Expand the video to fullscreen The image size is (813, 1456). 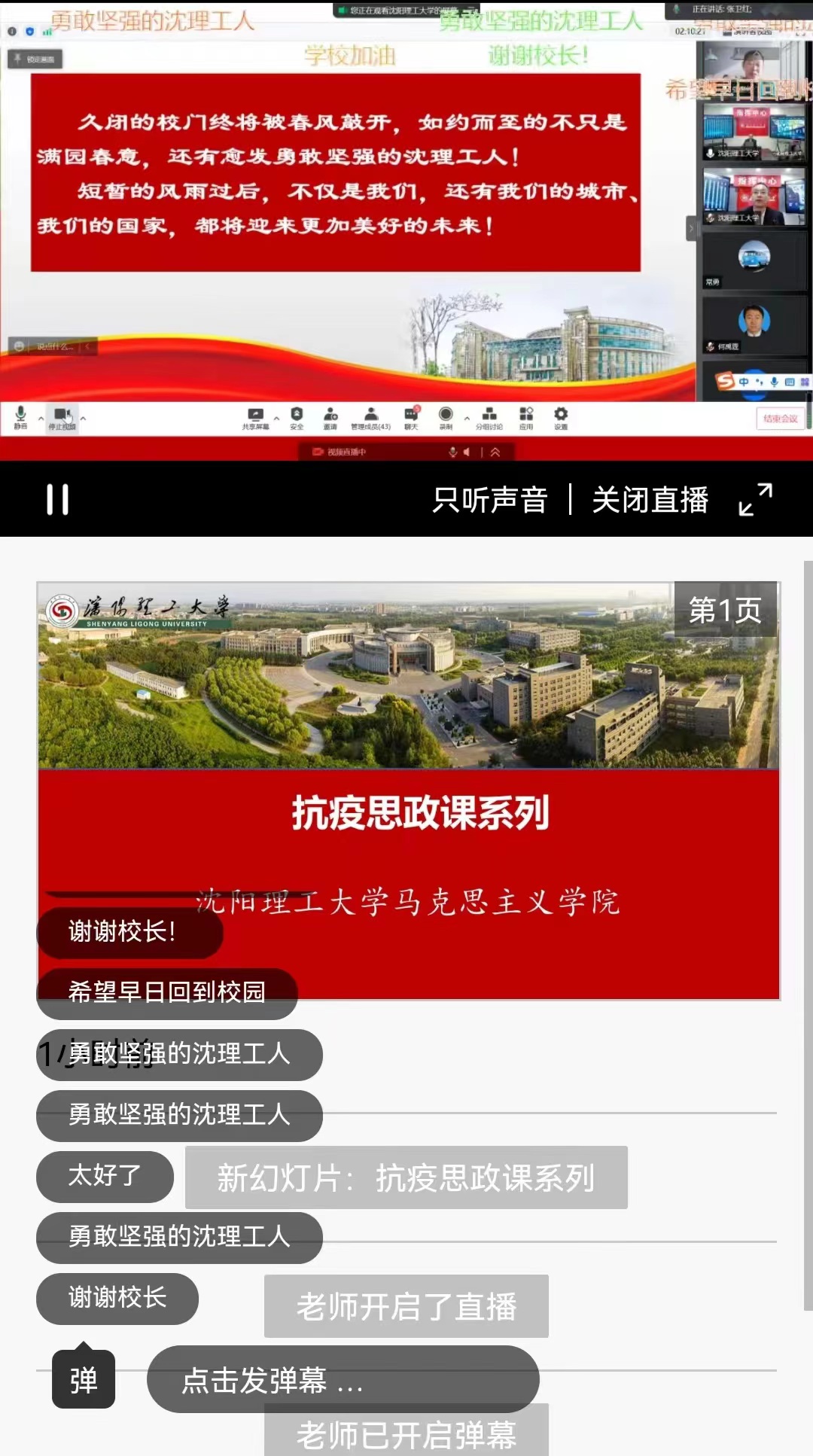point(755,499)
